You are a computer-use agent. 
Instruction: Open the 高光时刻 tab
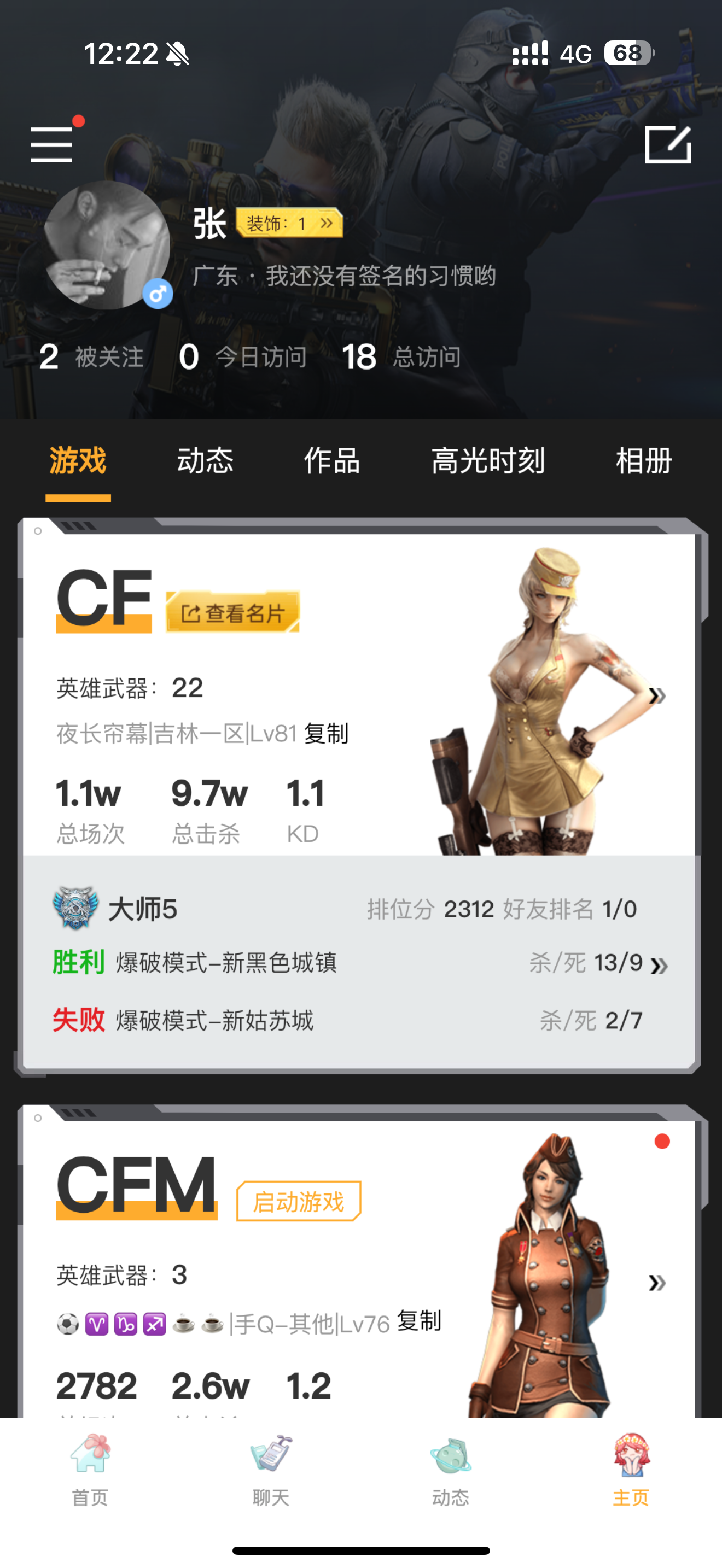click(x=488, y=461)
